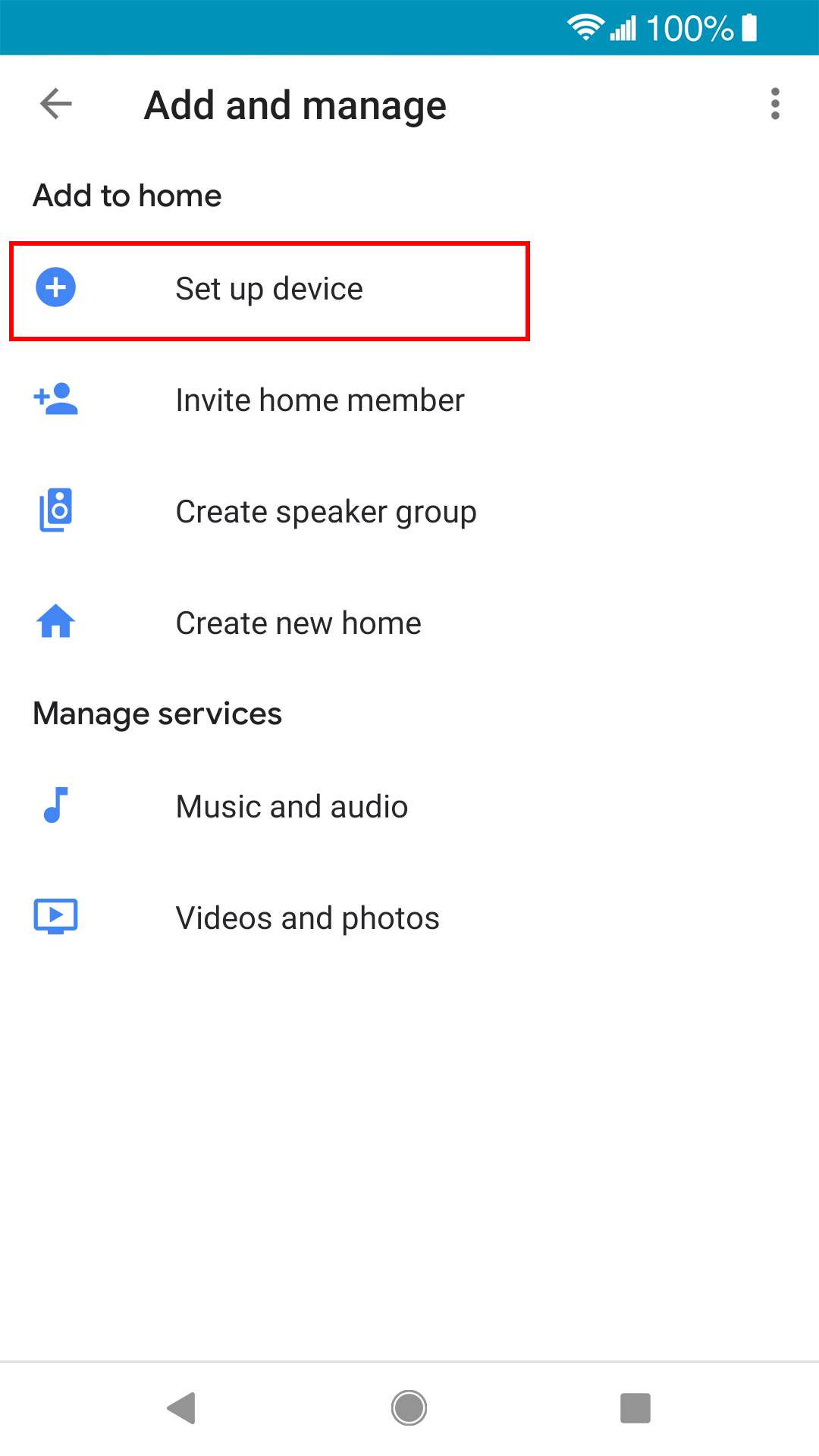
Task: Open the three-dot overflow menu
Action: click(x=775, y=104)
